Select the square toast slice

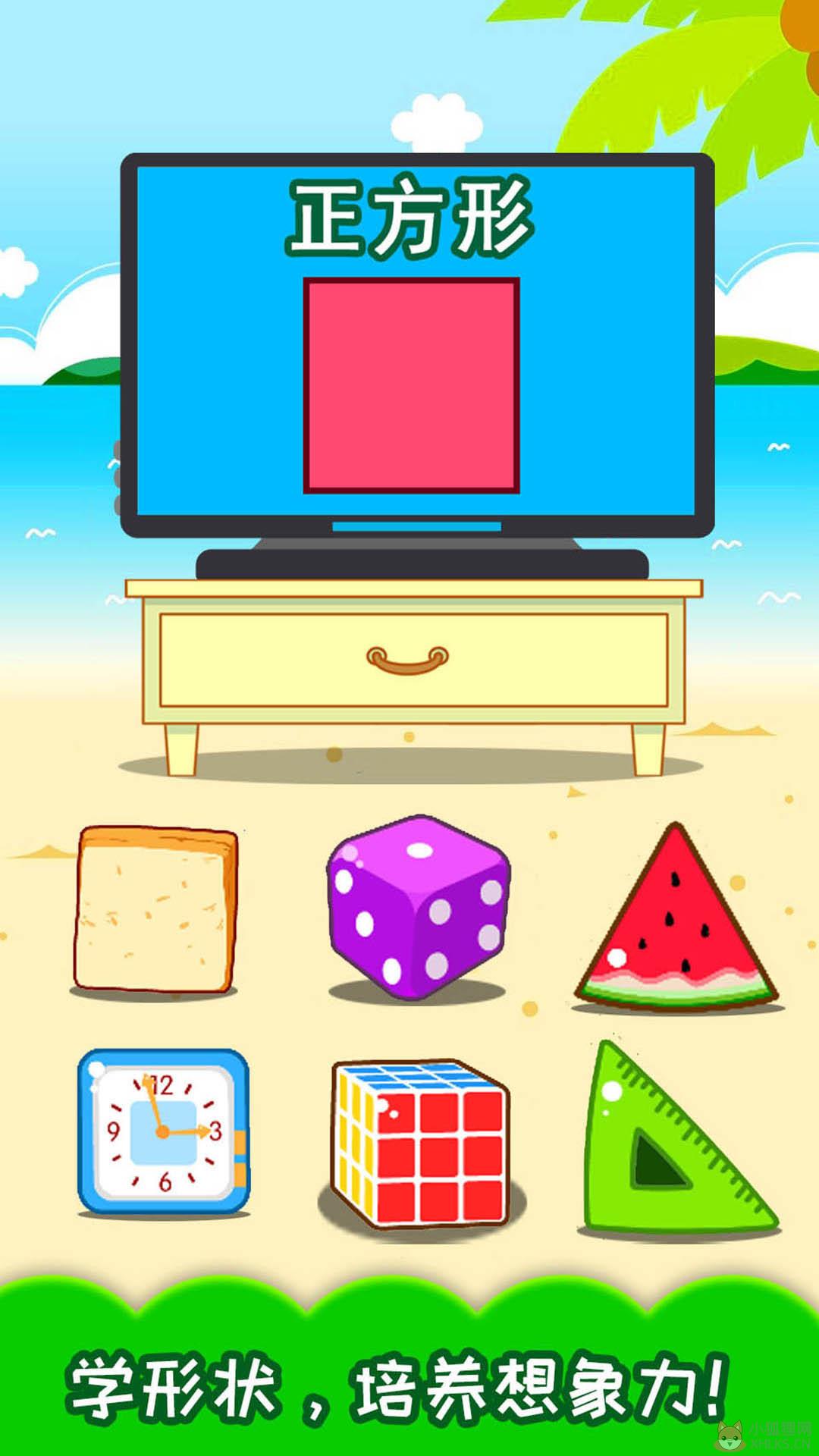[x=155, y=908]
